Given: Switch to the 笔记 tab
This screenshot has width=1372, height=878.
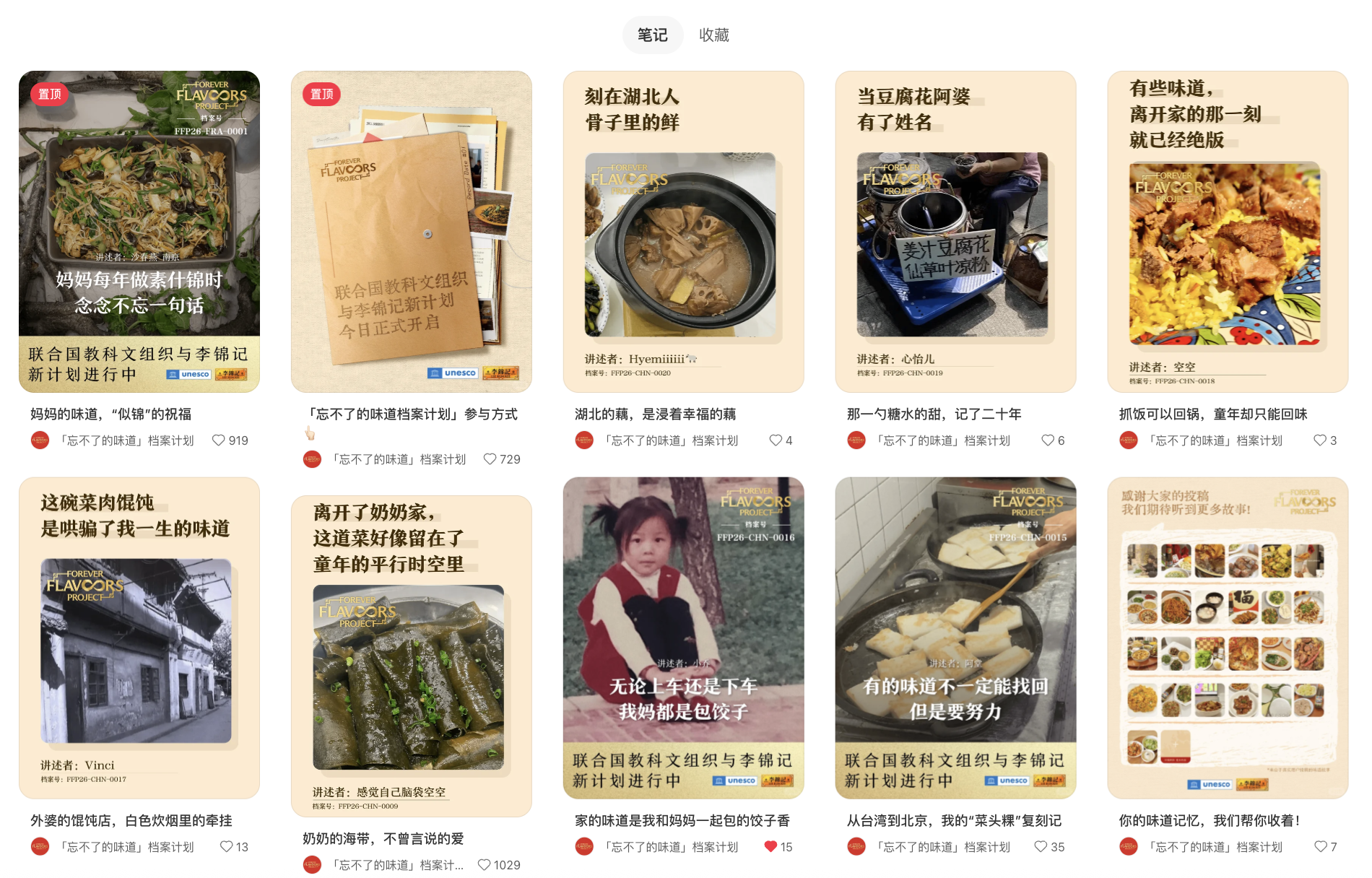Looking at the screenshot, I should point(652,35).
